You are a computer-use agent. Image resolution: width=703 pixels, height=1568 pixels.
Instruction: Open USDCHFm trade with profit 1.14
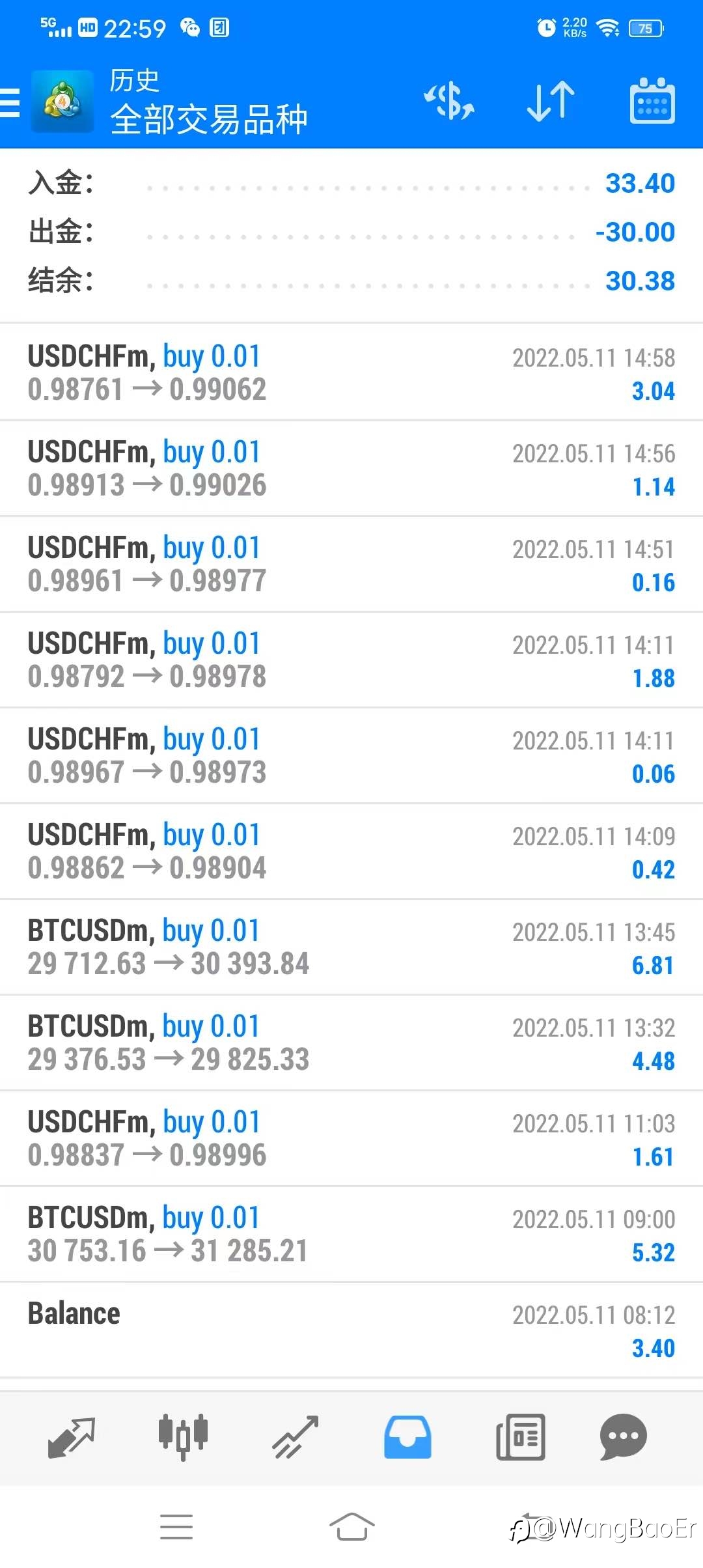point(351,468)
